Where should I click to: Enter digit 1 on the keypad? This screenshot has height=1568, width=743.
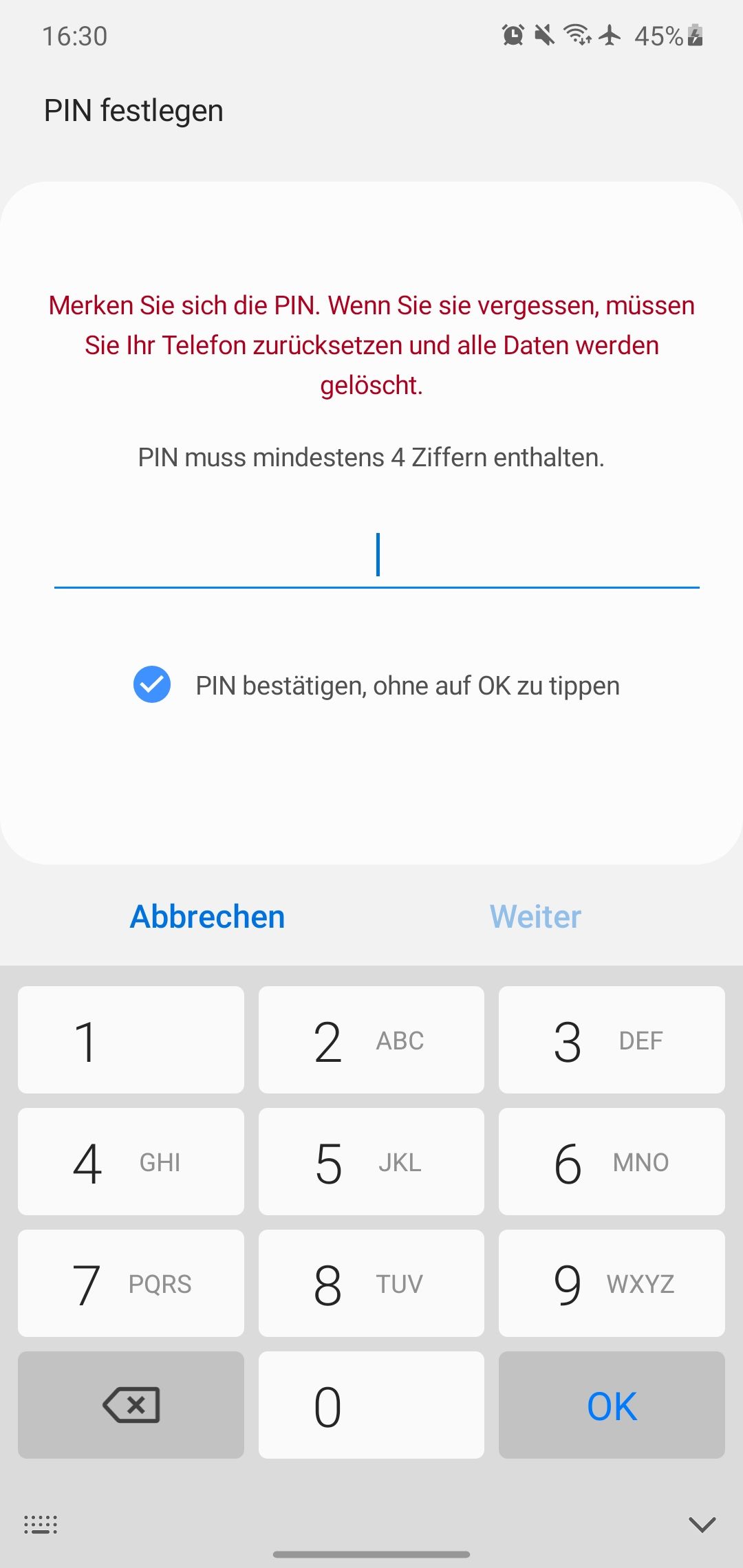(x=131, y=1040)
